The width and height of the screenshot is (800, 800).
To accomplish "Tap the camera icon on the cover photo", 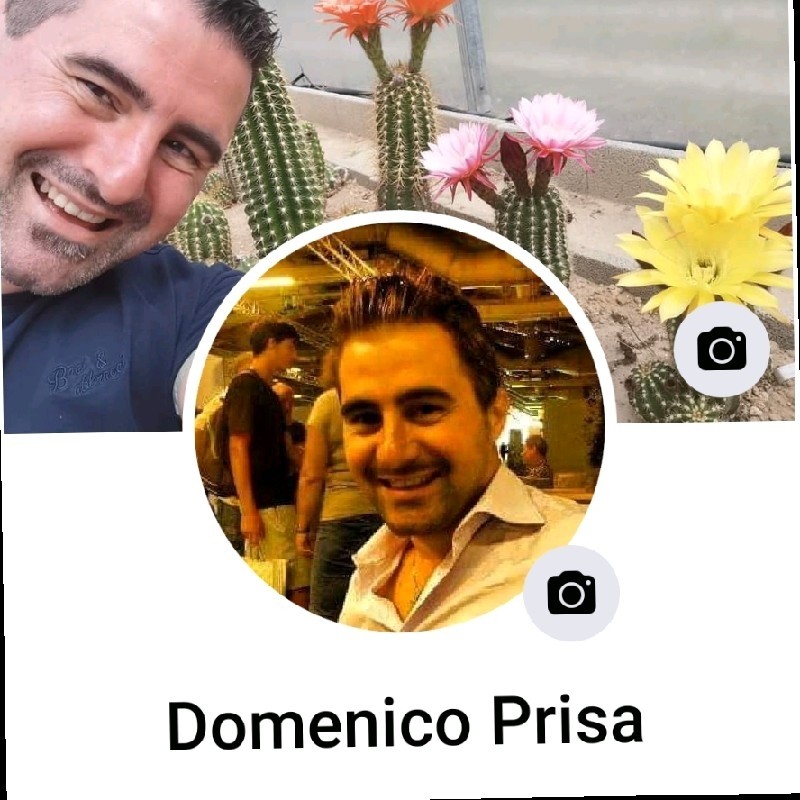I will (721, 349).
